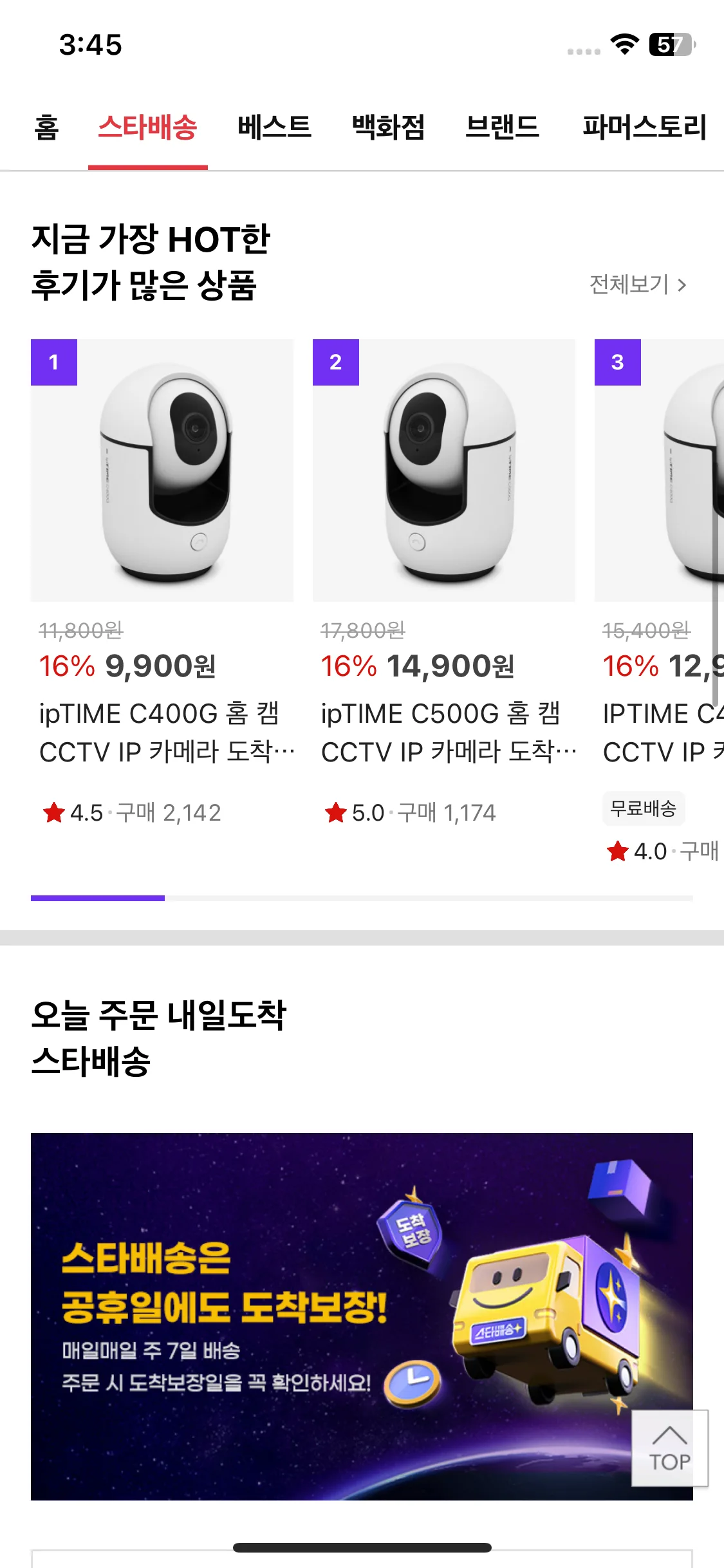
Task: View the ipTIME C500G home cam product
Action: pos(444,471)
